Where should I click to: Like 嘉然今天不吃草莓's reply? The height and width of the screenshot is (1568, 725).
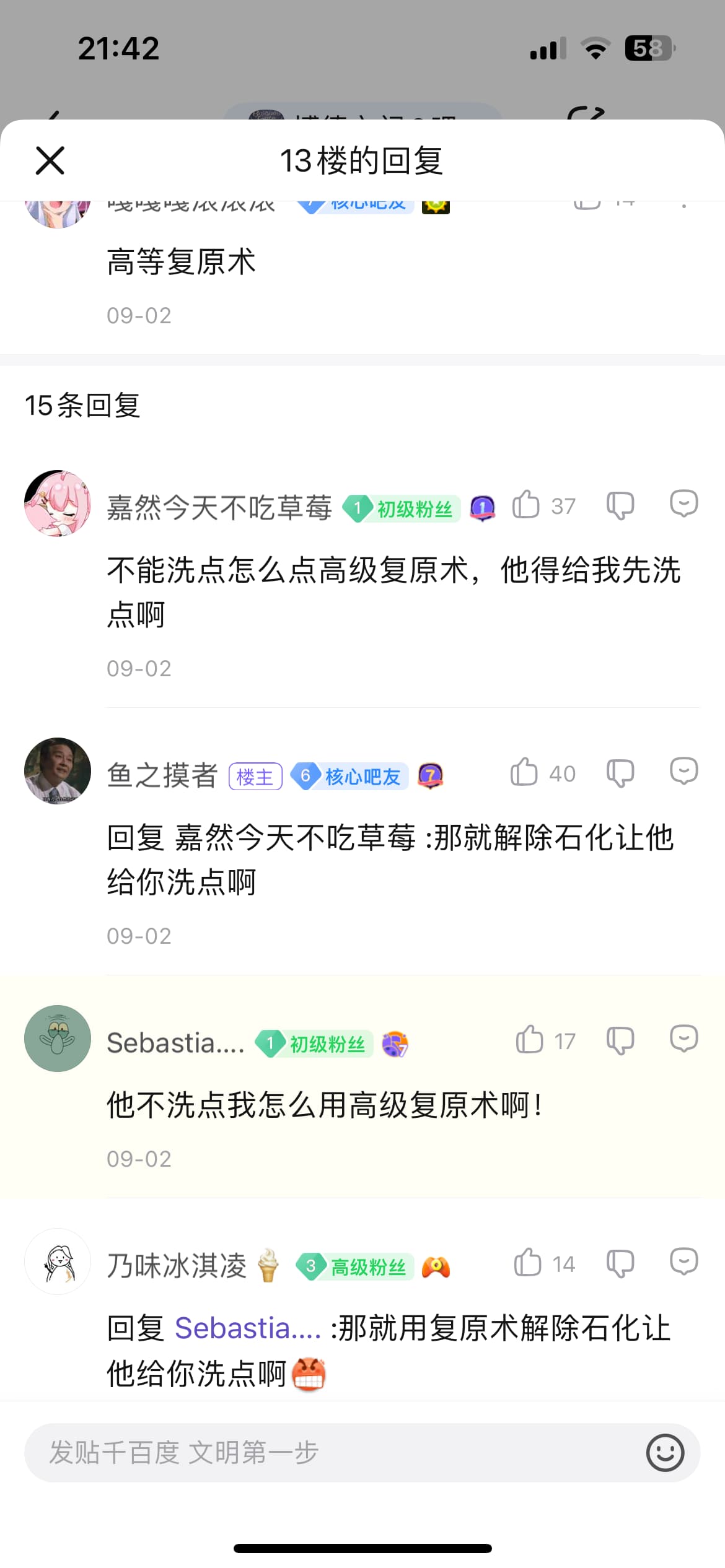pyautogui.click(x=526, y=504)
